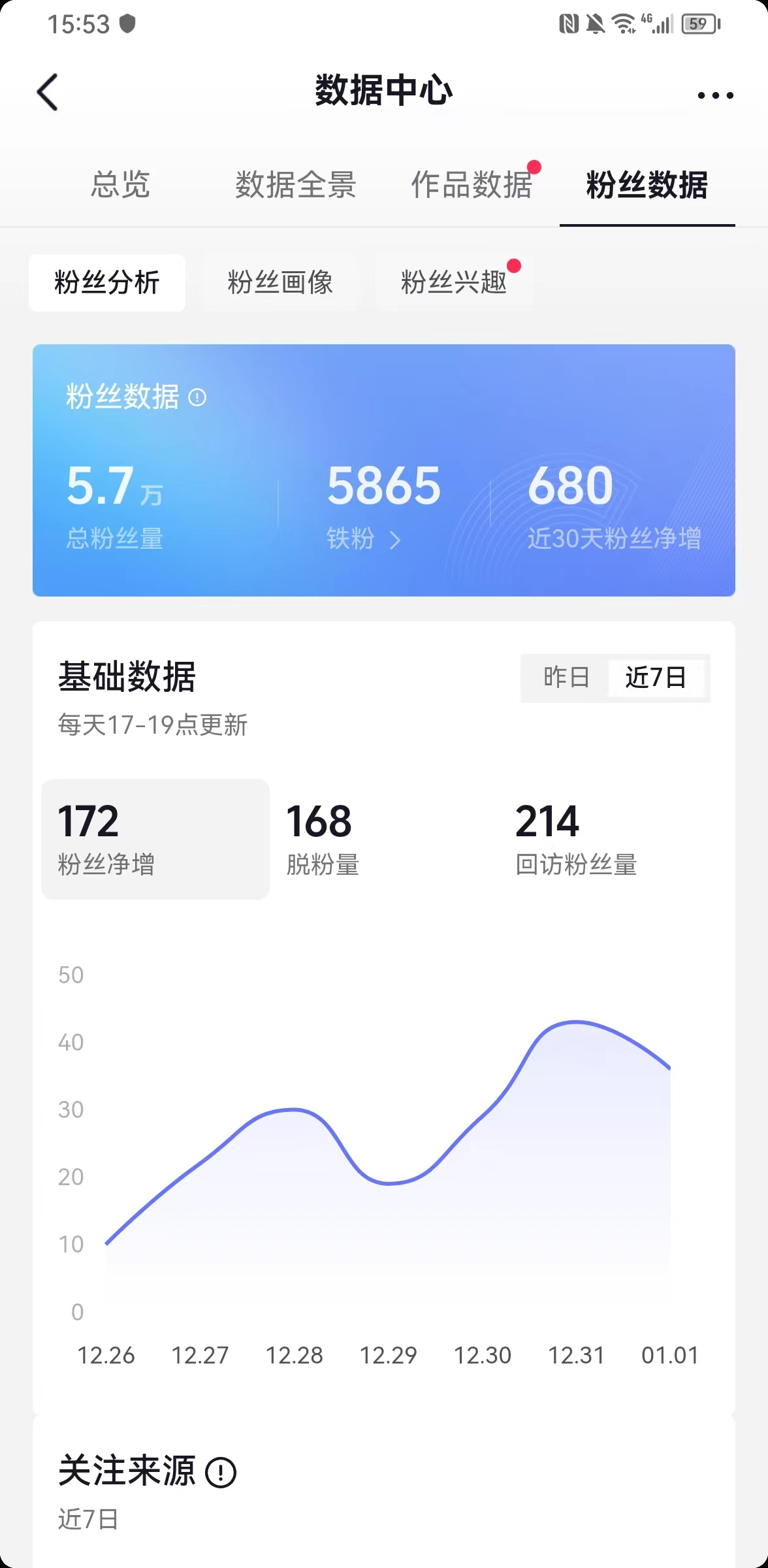The height and width of the screenshot is (1568, 768).
Task: Switch to the 总览 tab
Action: click(121, 185)
